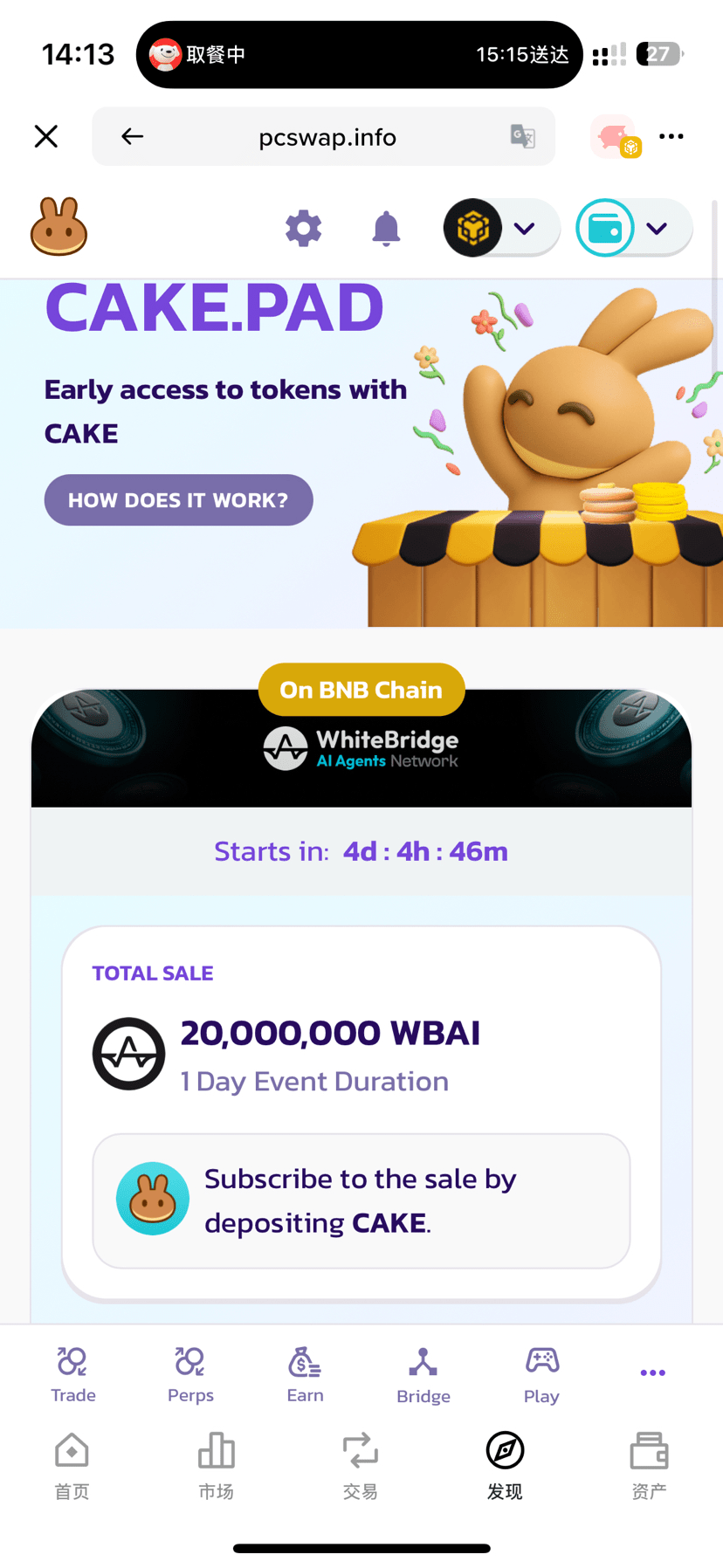The width and height of the screenshot is (723, 1568).
Task: Tap the PancakeSwap bunny logo
Action: 59,227
